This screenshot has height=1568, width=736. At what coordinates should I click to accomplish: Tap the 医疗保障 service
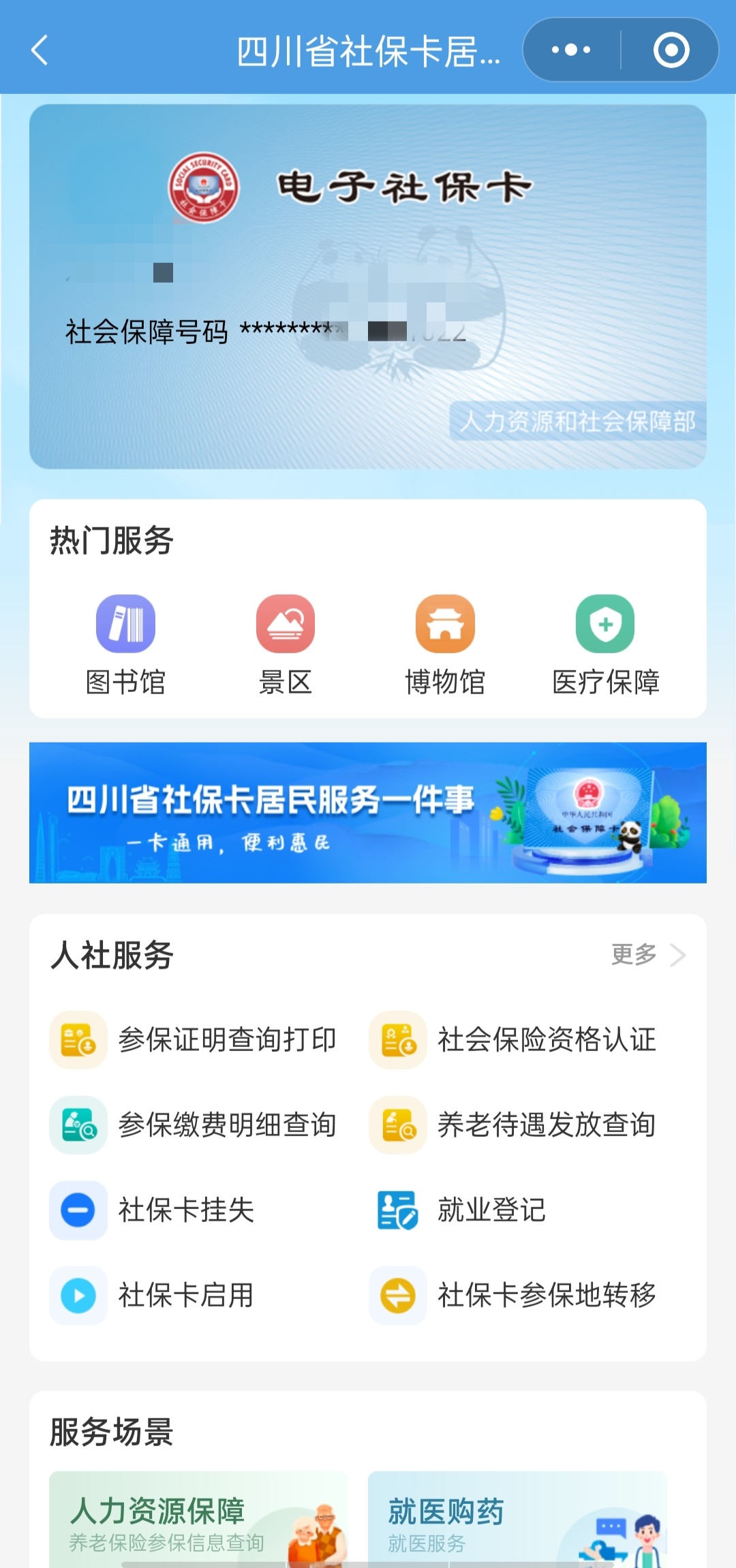[x=605, y=644]
